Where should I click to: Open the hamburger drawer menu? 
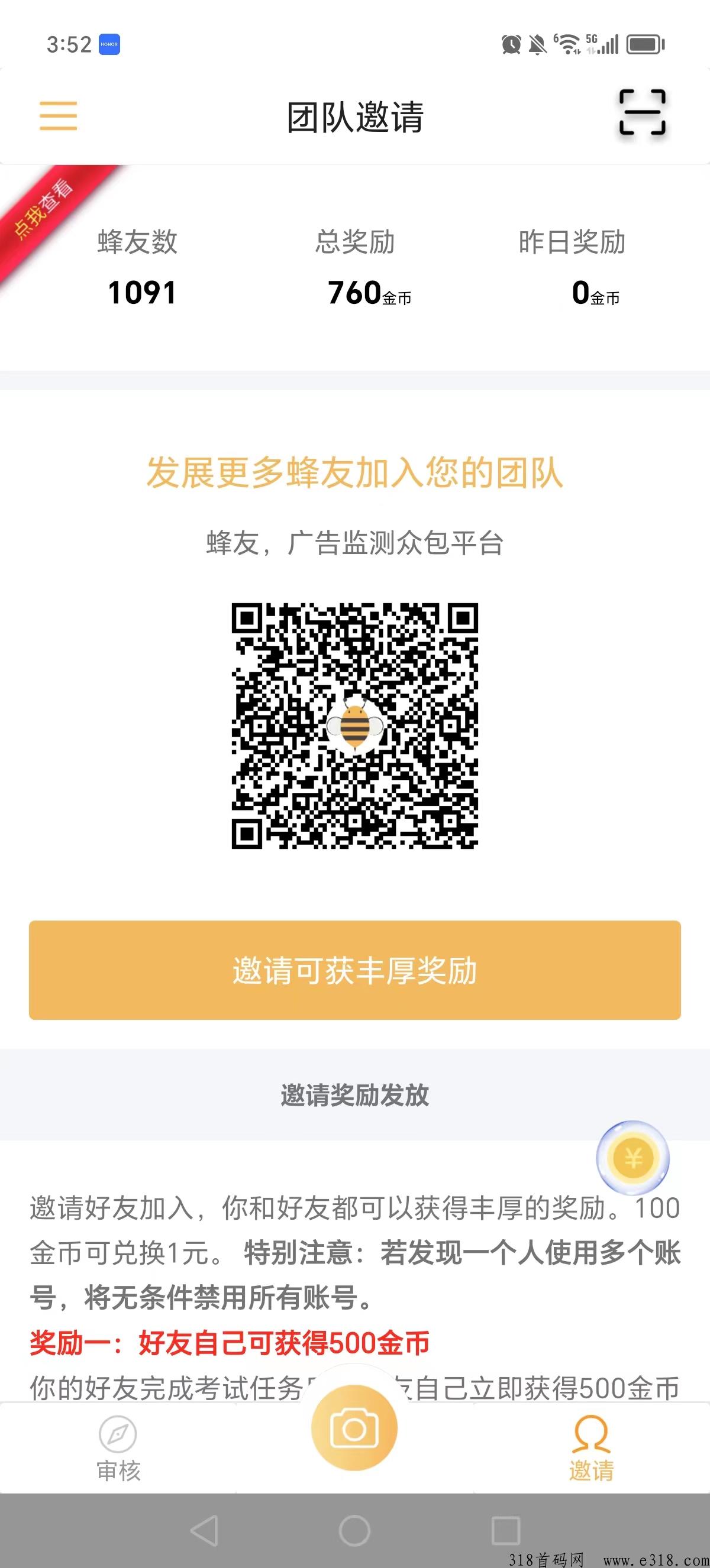coord(59,116)
